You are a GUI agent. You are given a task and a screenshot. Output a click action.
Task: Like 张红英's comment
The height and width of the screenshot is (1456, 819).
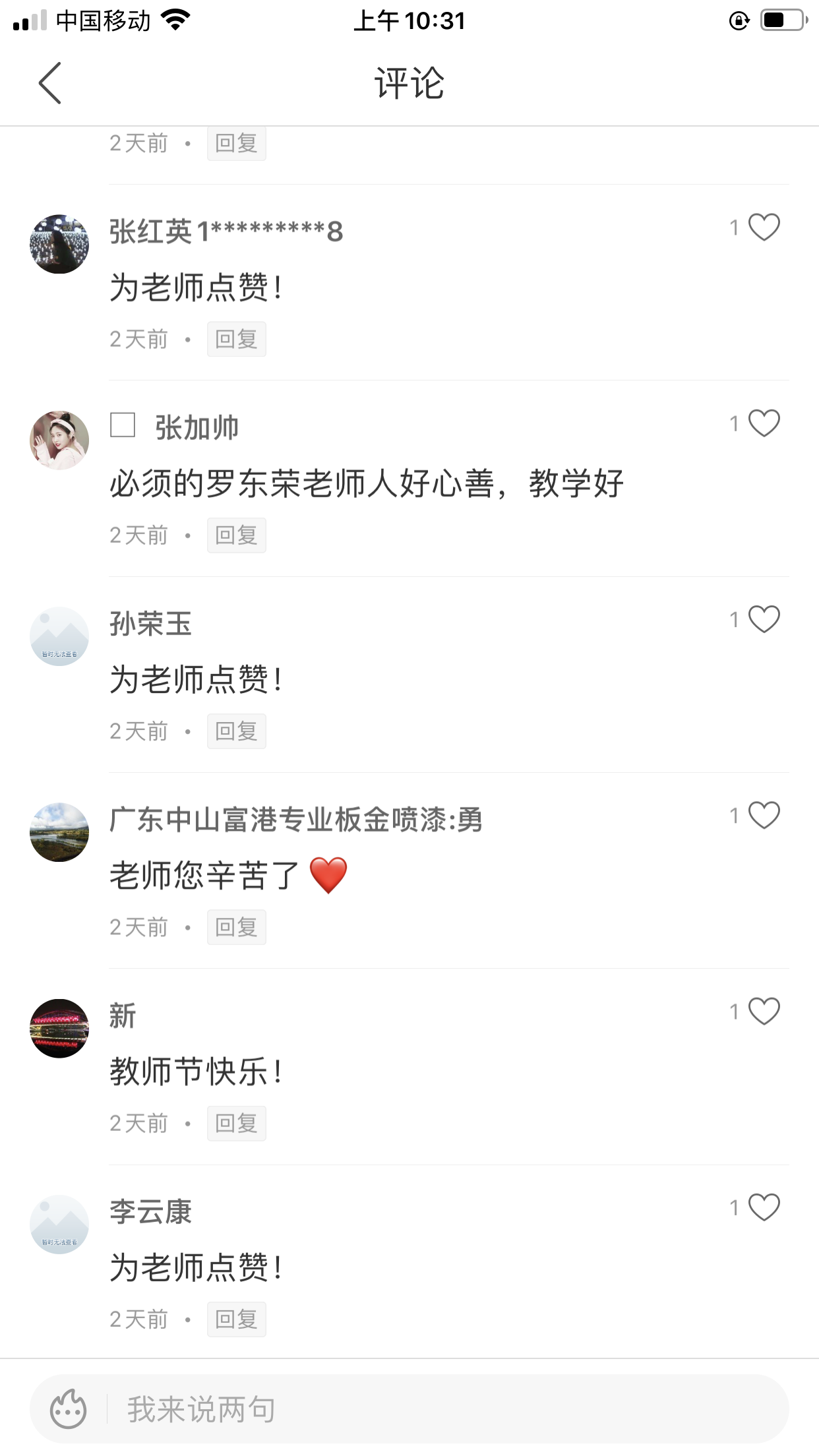764,228
